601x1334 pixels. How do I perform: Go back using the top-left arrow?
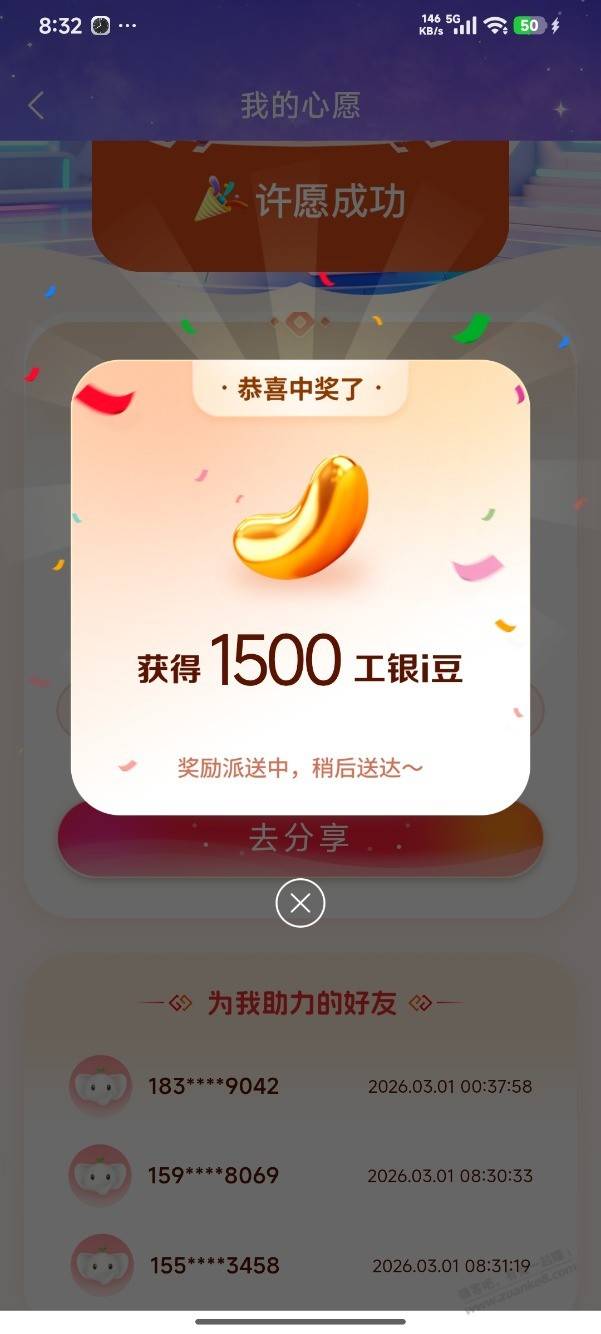[37, 105]
